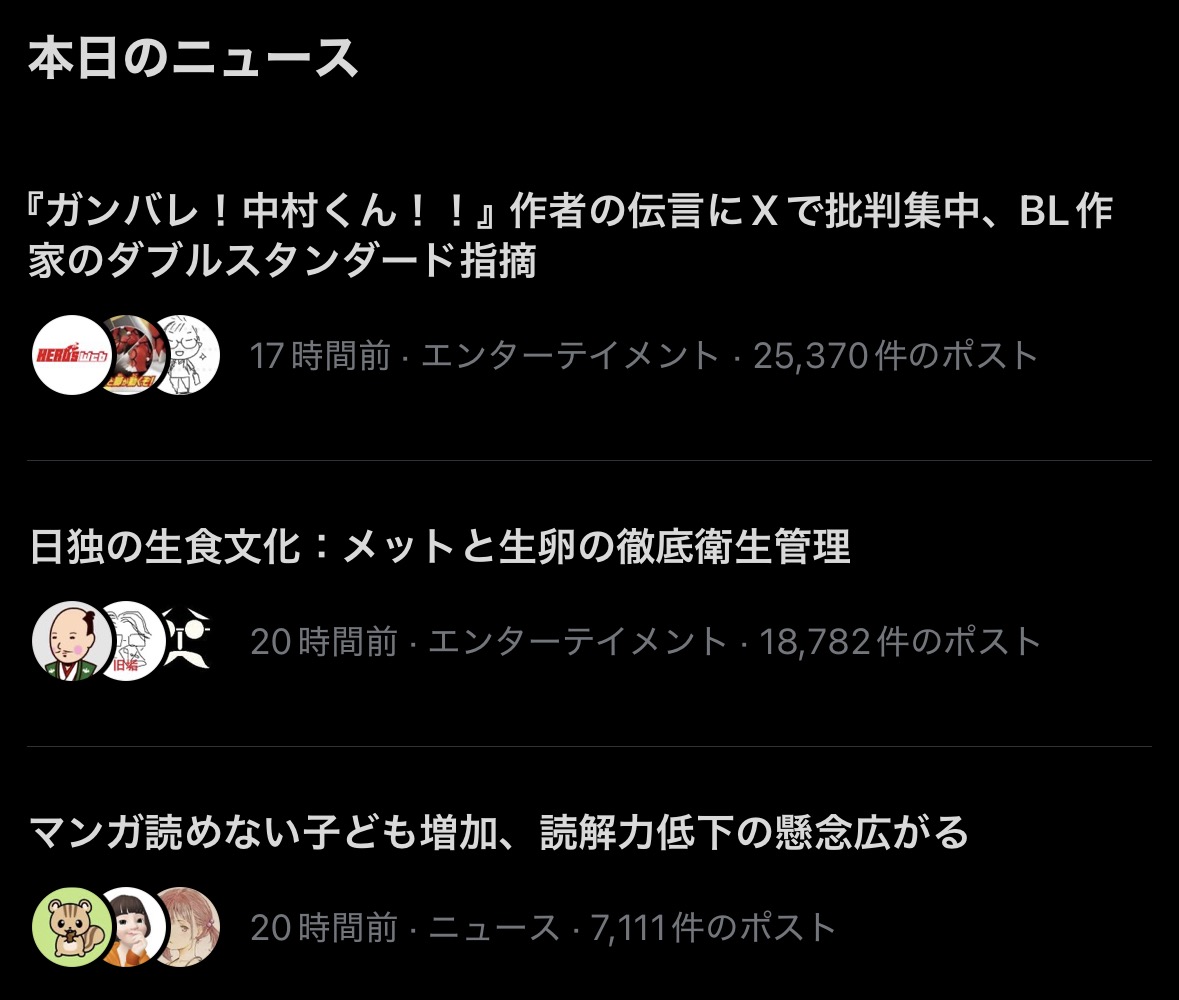Open the 日独の生食文化 news story
The image size is (1179, 1000).
(x=440, y=547)
